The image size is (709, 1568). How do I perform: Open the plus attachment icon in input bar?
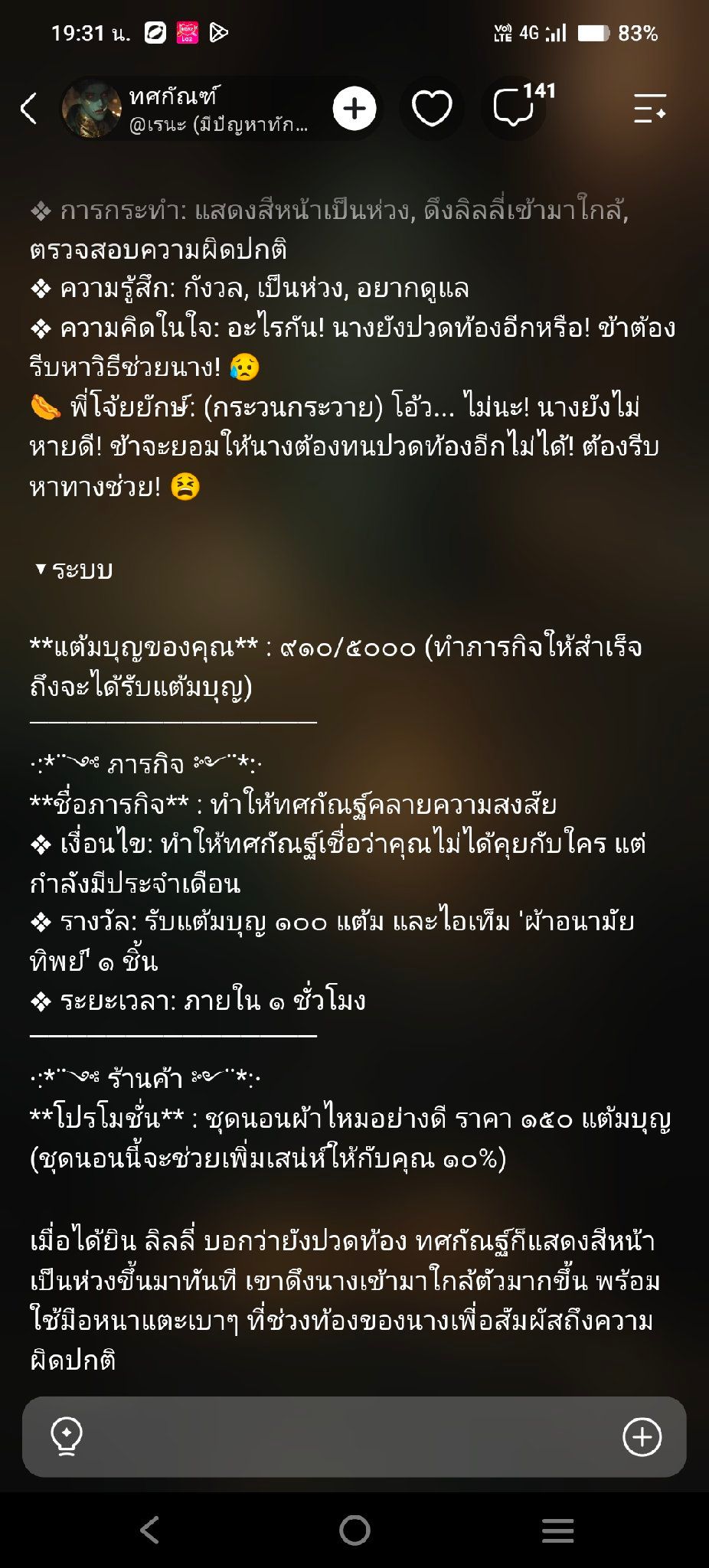pyautogui.click(x=642, y=1436)
